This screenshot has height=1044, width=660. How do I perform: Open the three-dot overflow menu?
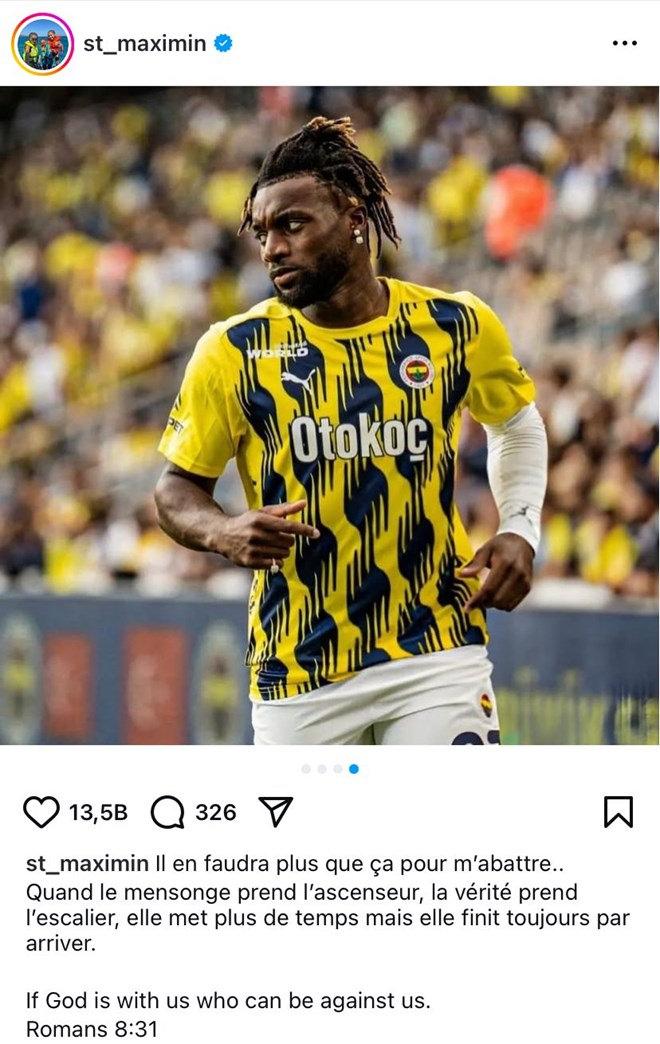click(624, 44)
